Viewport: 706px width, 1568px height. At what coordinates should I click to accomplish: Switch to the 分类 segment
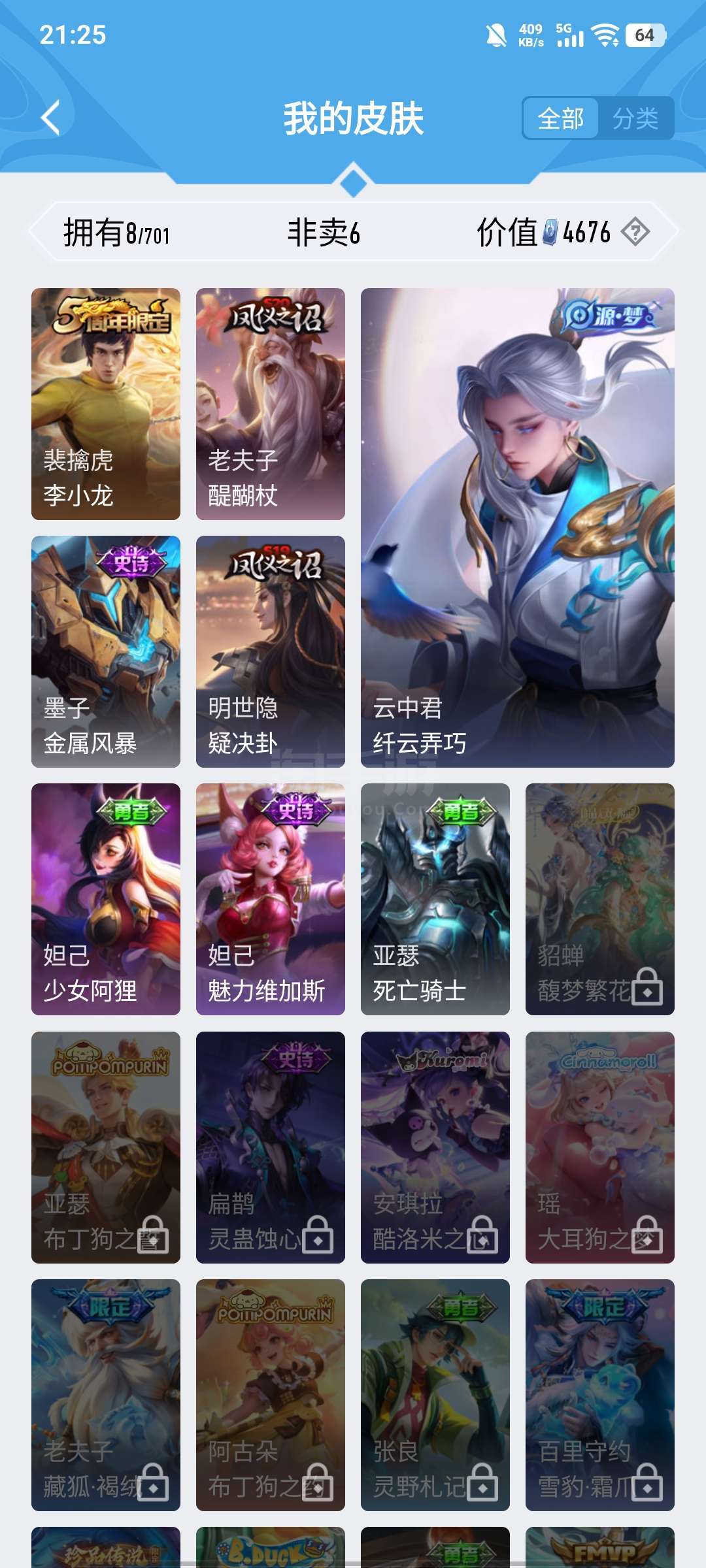(x=635, y=118)
